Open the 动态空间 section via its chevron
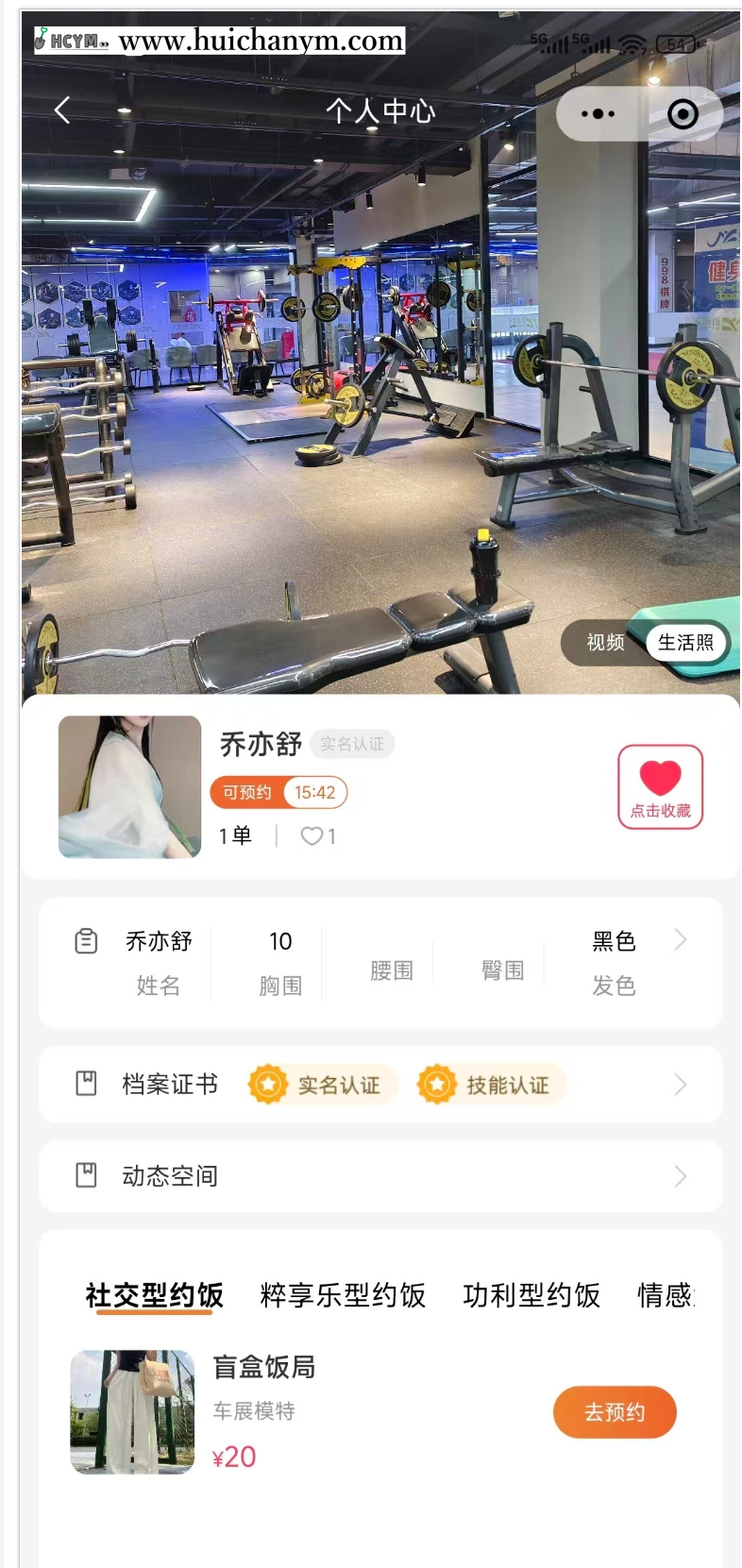Screen dimensions: 742x1568 tap(682, 1176)
